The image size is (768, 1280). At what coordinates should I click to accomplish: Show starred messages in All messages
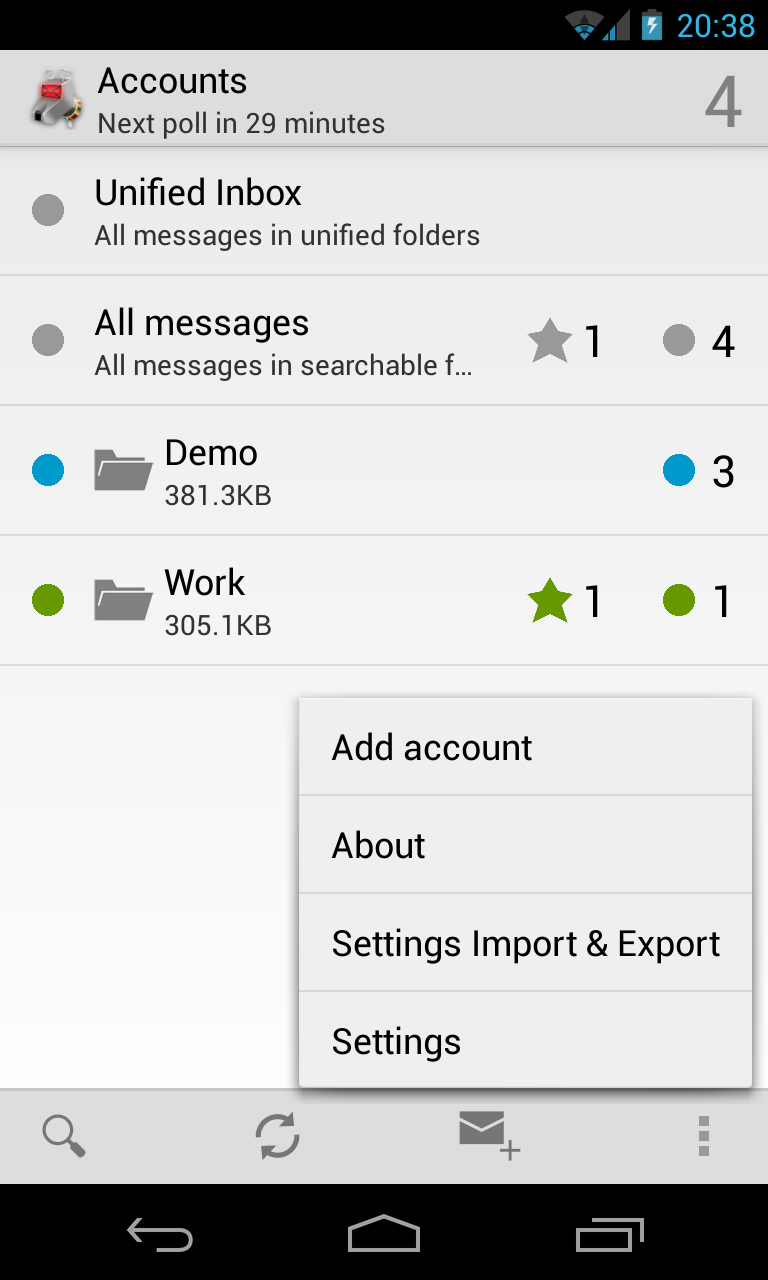pos(564,342)
